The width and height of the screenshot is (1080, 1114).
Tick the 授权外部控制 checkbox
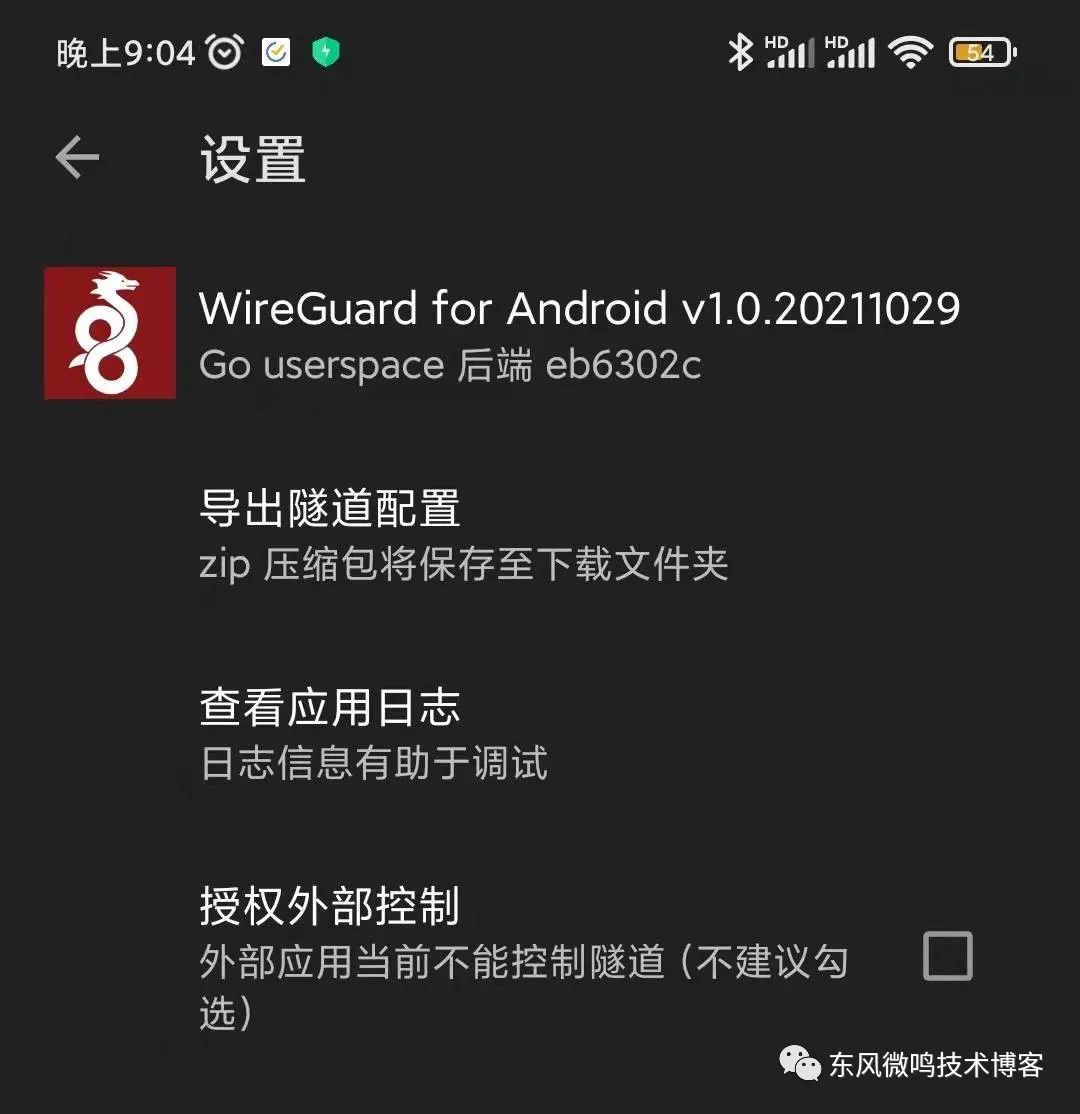point(946,956)
